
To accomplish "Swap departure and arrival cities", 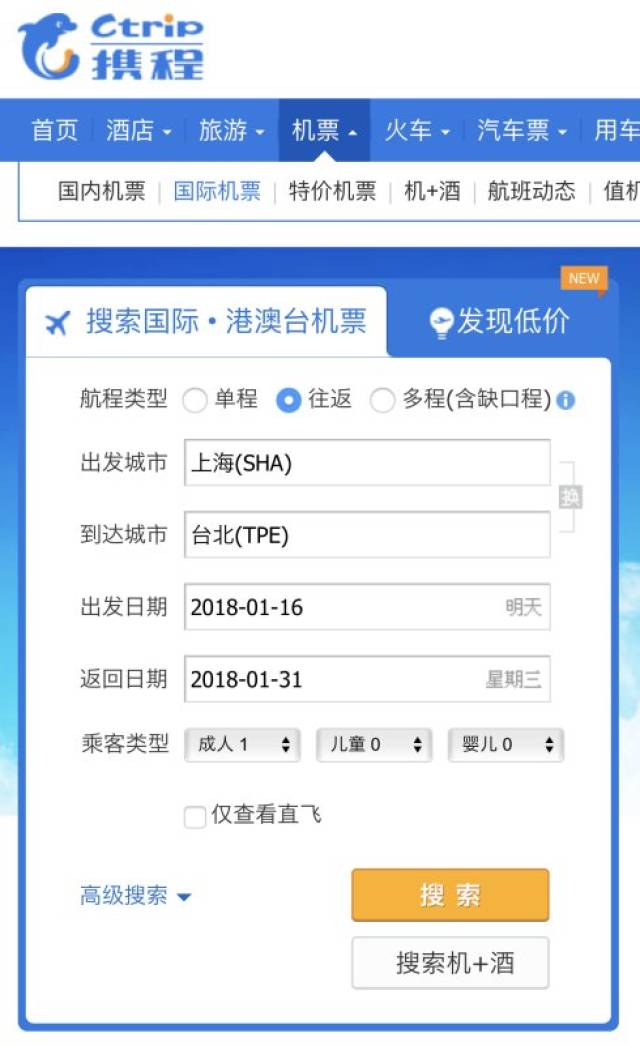I will [x=569, y=497].
